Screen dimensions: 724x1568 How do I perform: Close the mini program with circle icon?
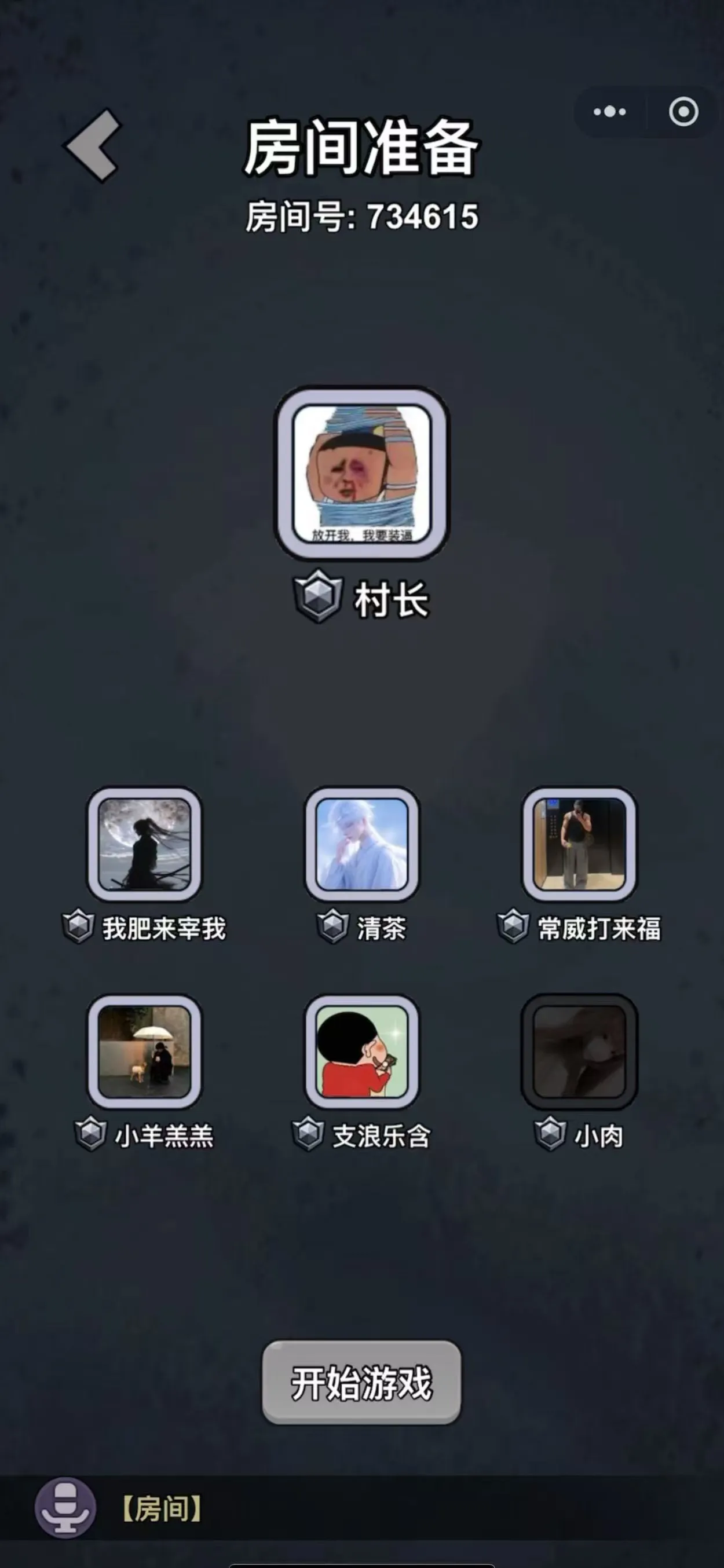click(x=683, y=112)
